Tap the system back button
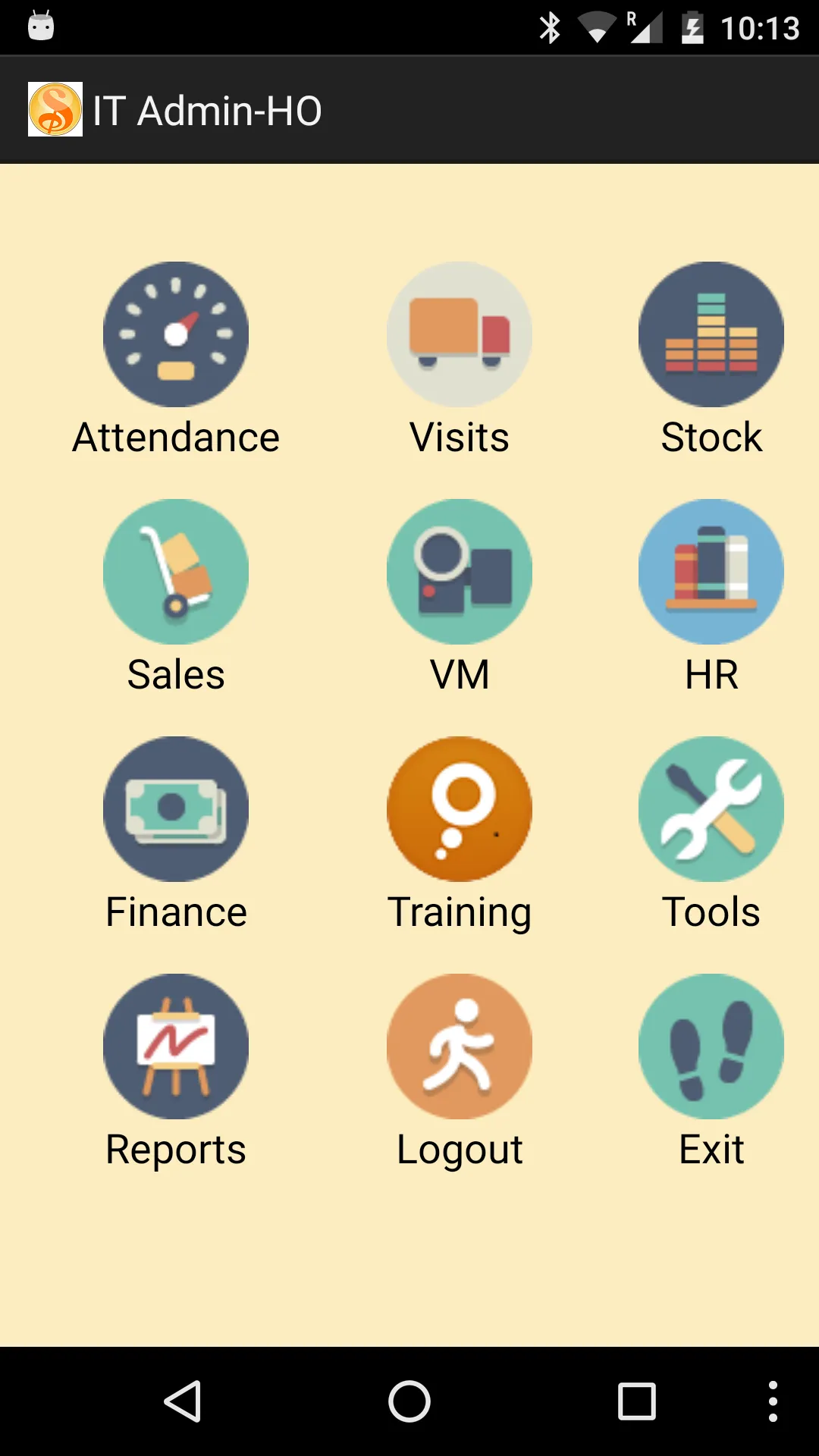819x1456 pixels. point(182,1401)
